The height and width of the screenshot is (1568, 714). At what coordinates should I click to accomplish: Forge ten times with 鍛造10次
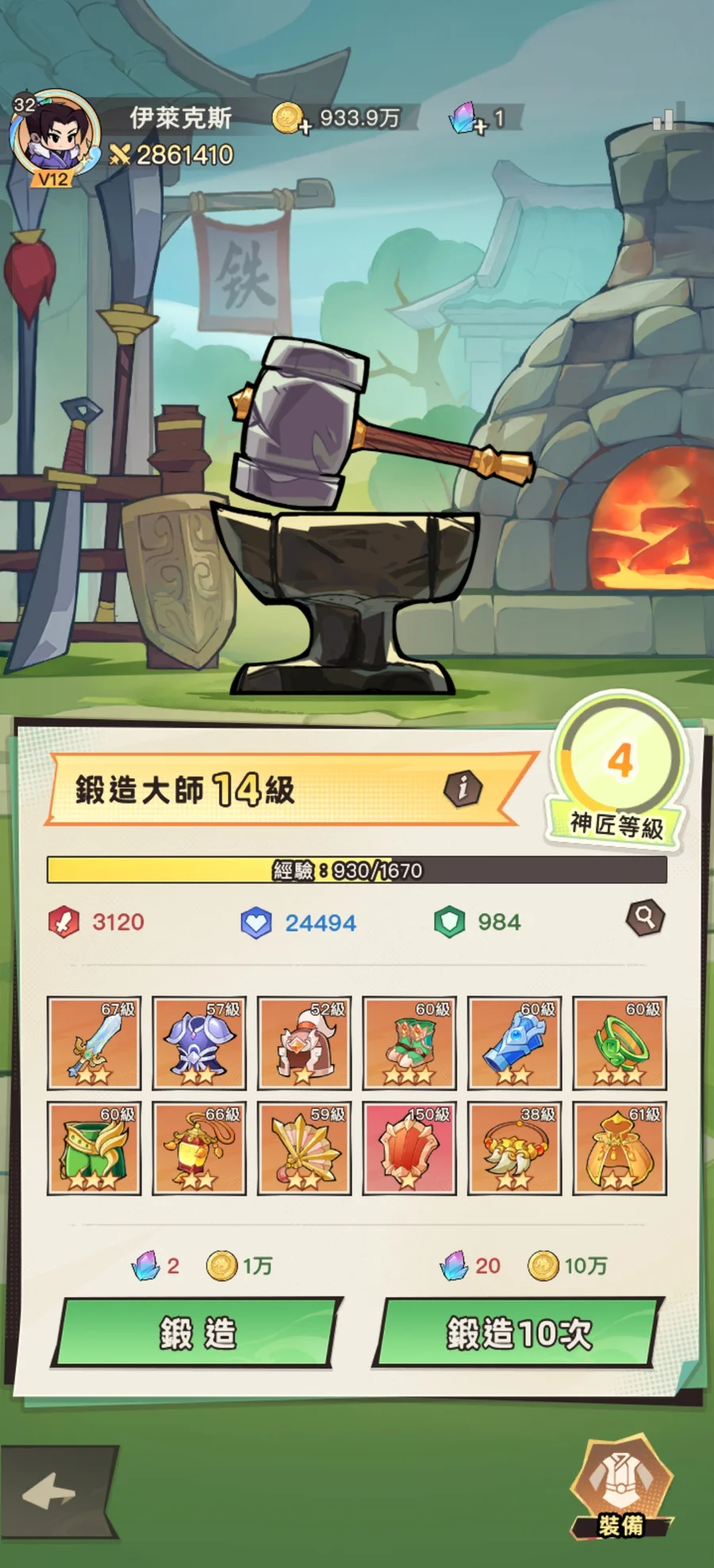pyautogui.click(x=519, y=1333)
